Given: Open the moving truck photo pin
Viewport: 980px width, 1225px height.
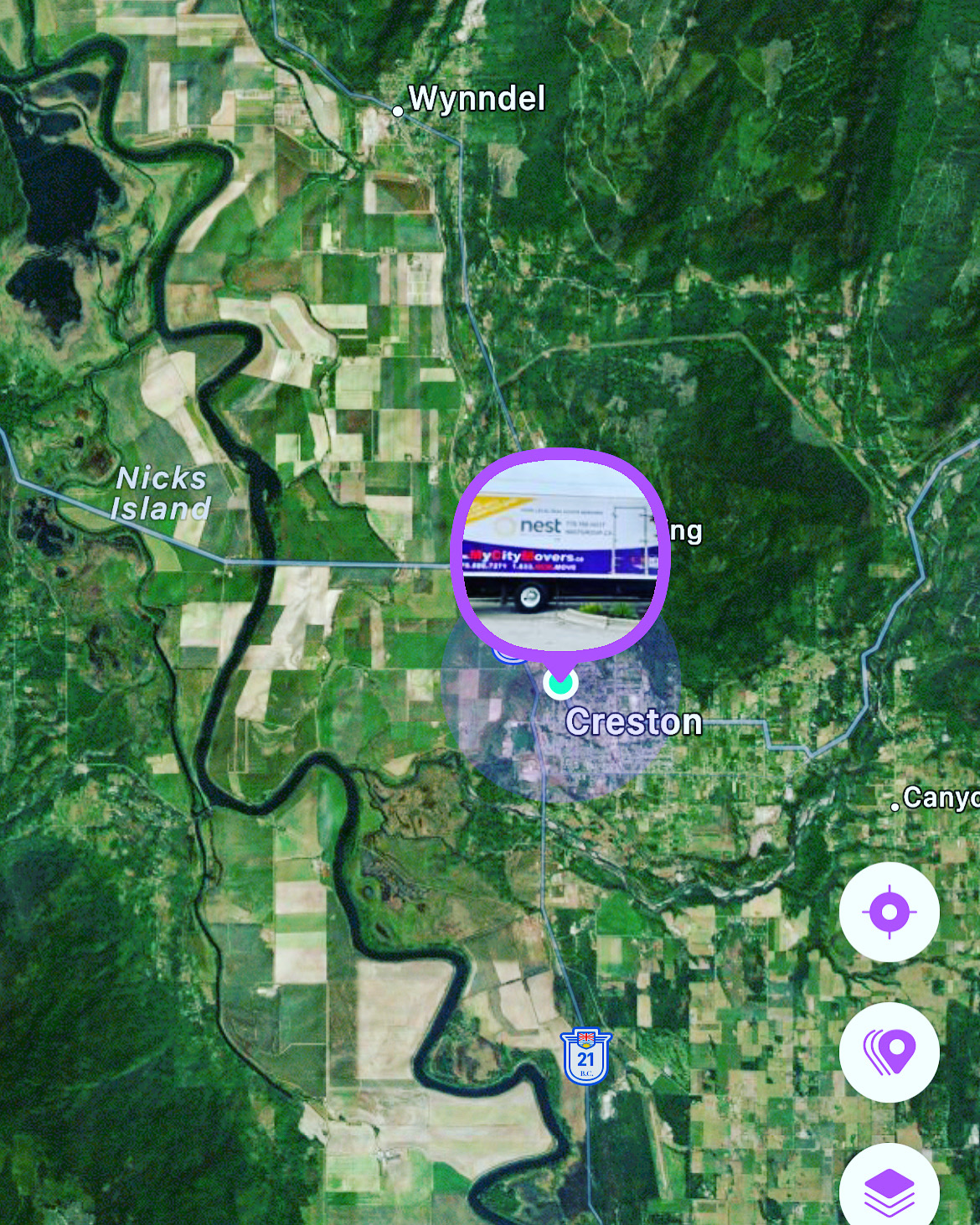Looking at the screenshot, I should 560,551.
